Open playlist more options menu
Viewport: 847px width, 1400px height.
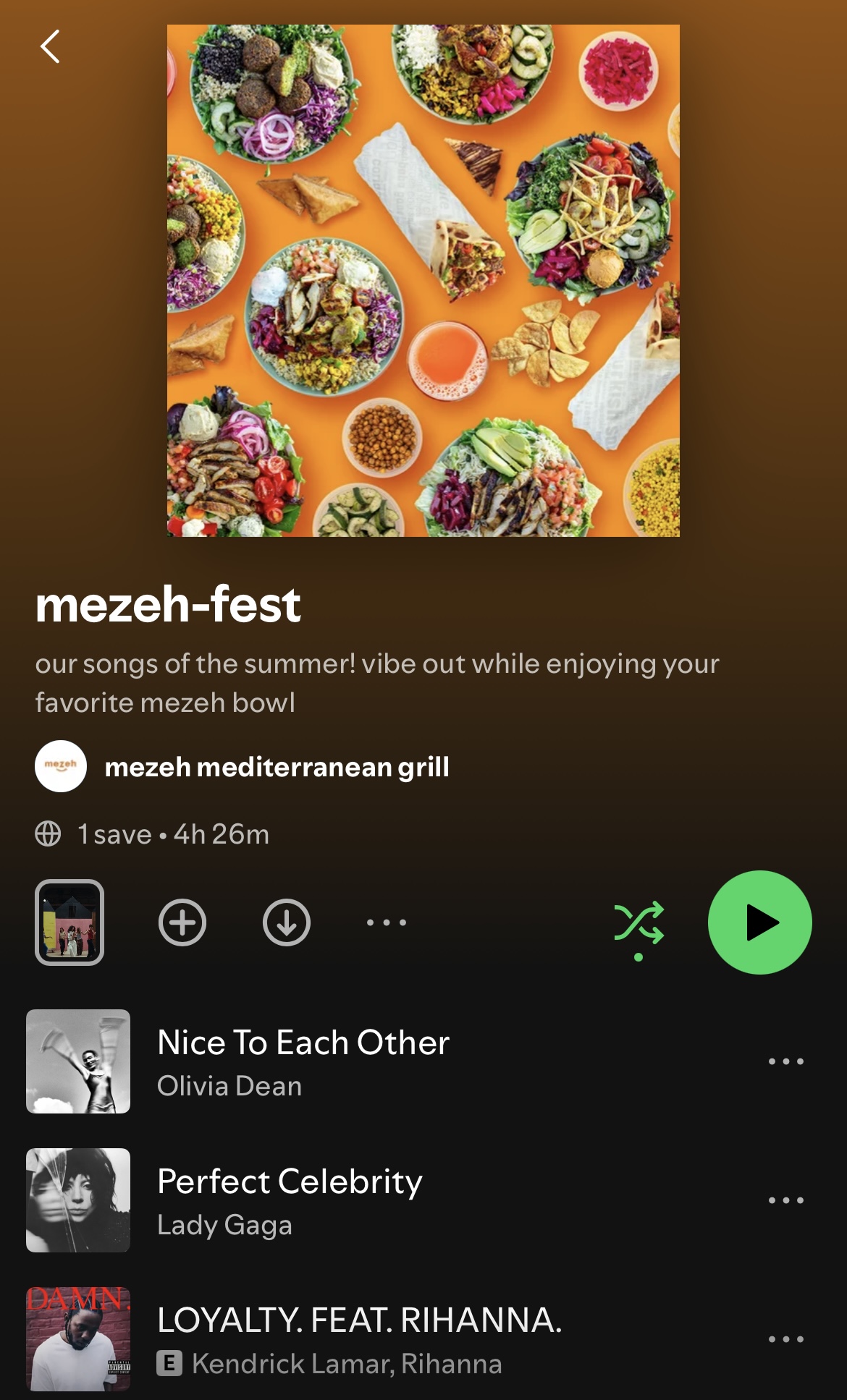point(387,922)
